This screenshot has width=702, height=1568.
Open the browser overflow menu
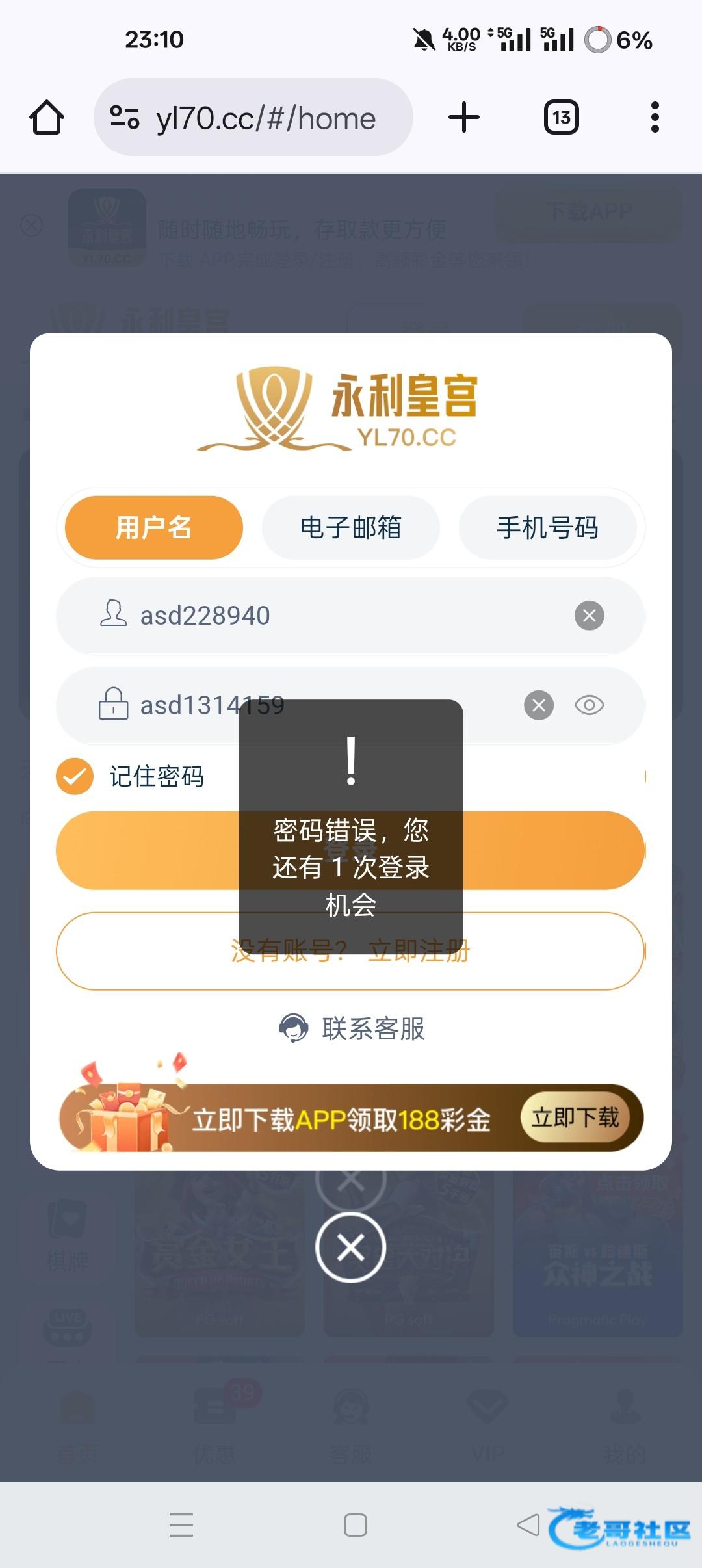655,118
